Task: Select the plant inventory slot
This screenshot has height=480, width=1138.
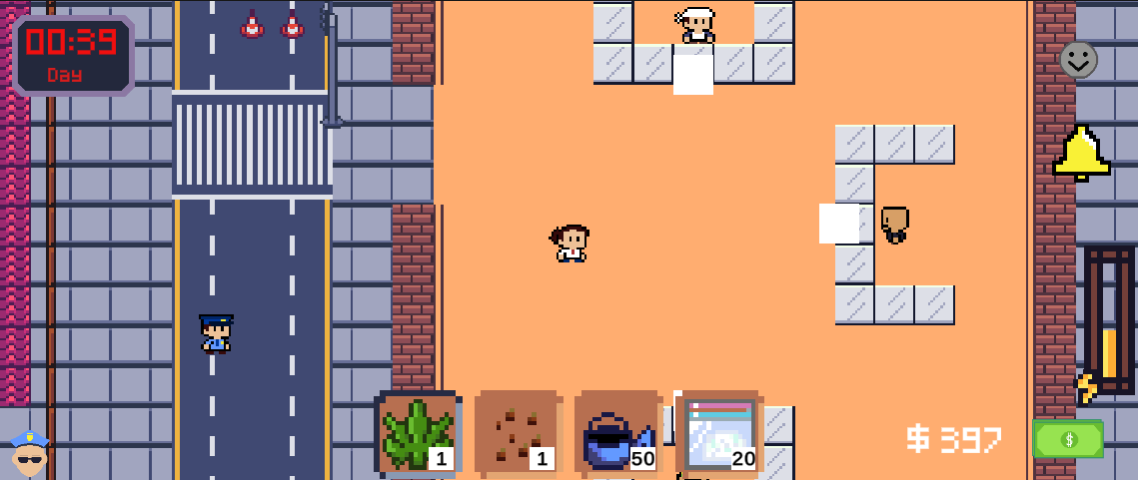Action: coord(418,432)
